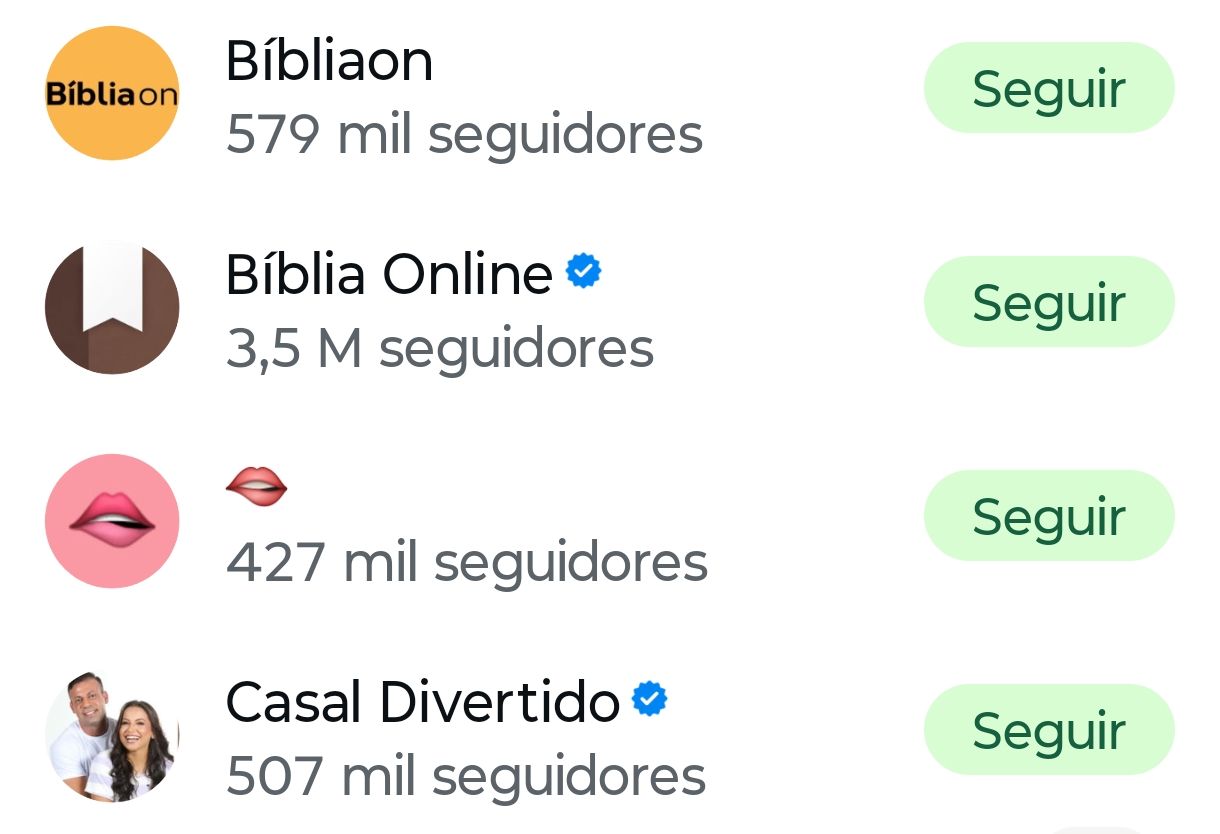Follow the lips emoji channel

pyautogui.click(x=1048, y=516)
